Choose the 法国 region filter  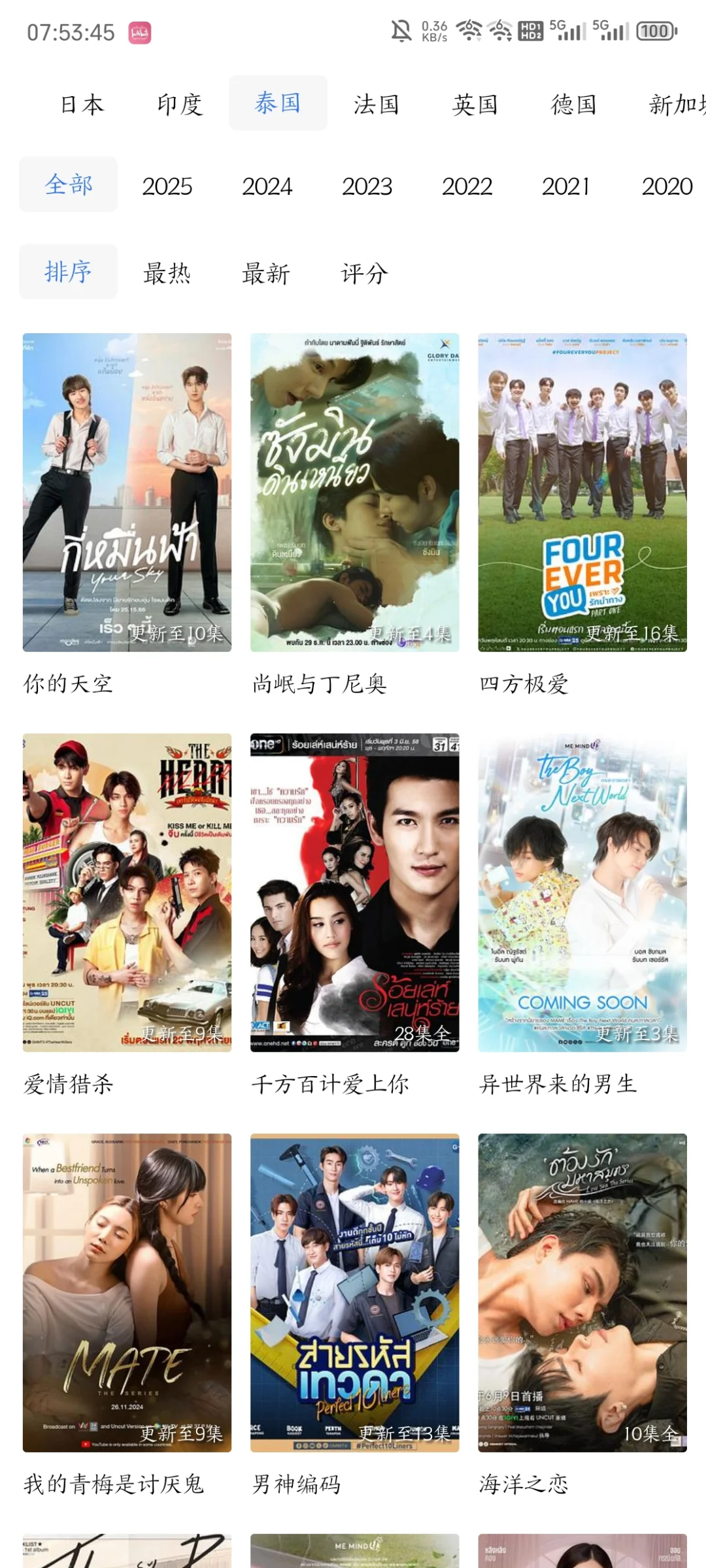click(x=377, y=104)
